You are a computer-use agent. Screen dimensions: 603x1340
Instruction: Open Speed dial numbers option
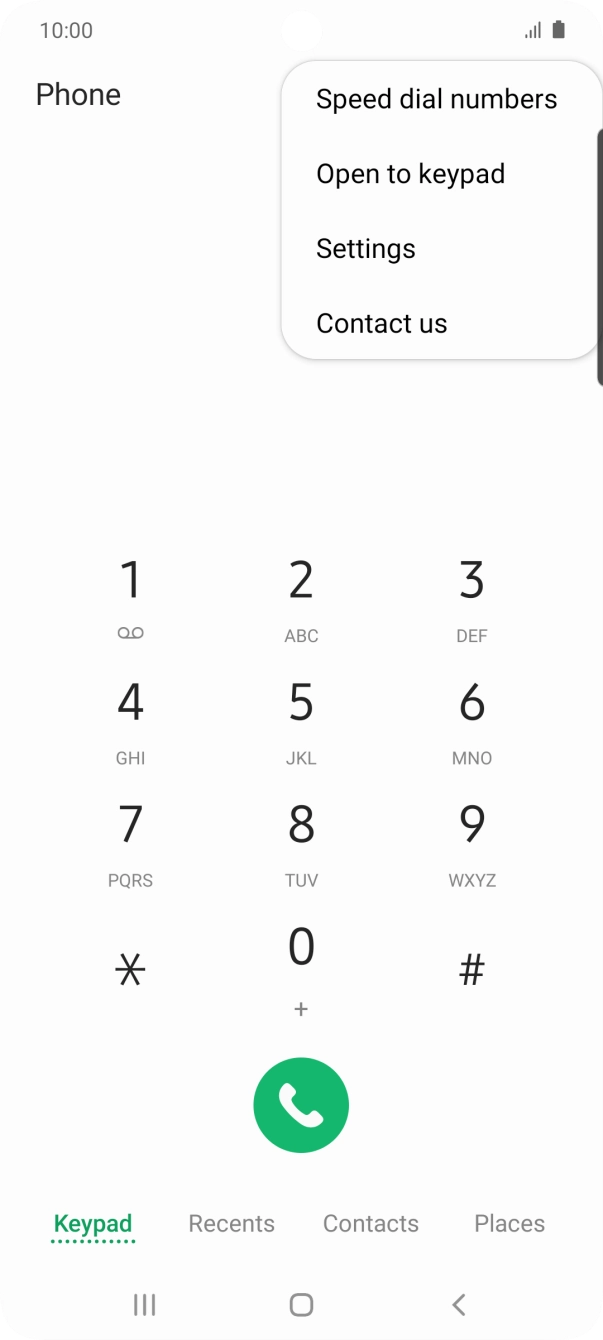coord(436,99)
